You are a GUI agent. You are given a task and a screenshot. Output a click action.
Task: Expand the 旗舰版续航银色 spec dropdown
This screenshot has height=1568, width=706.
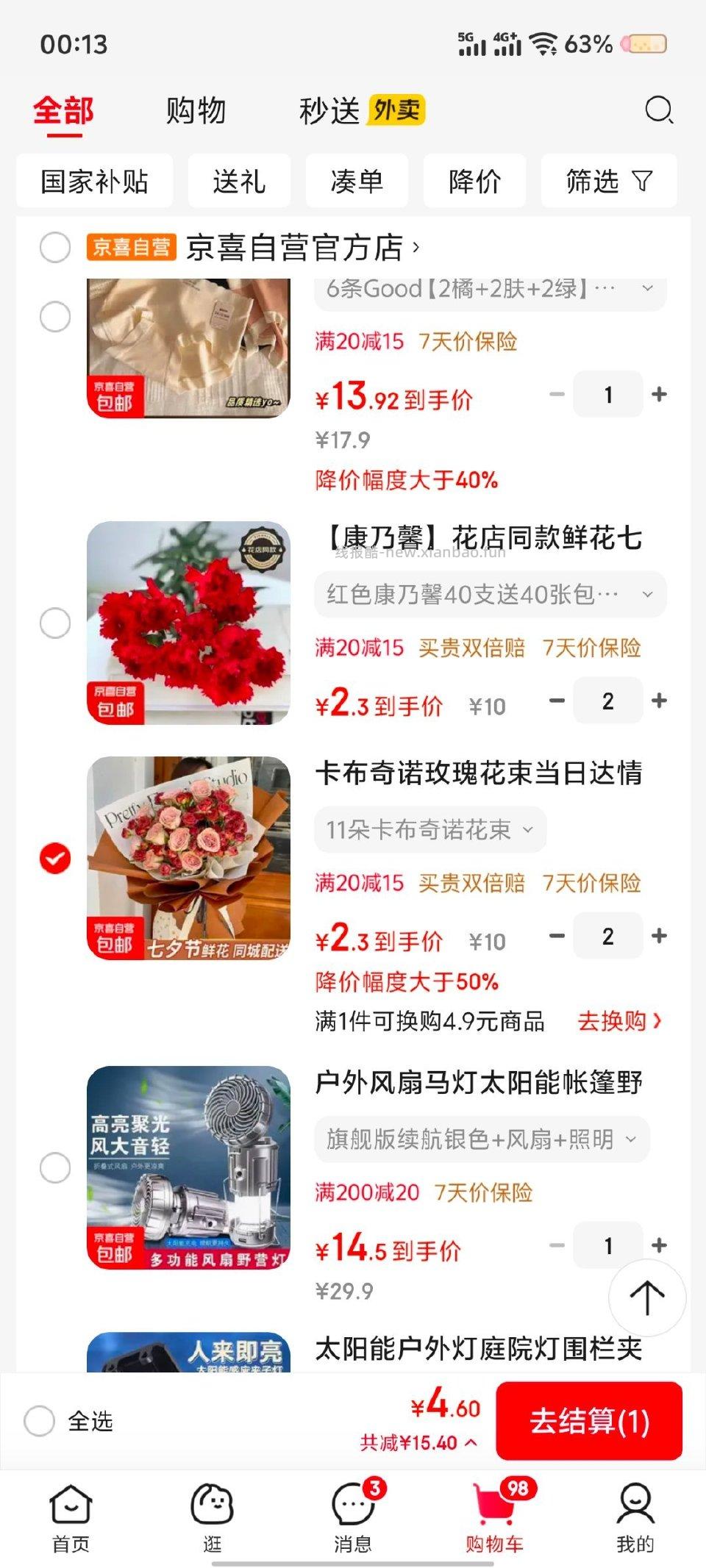coord(482,1139)
